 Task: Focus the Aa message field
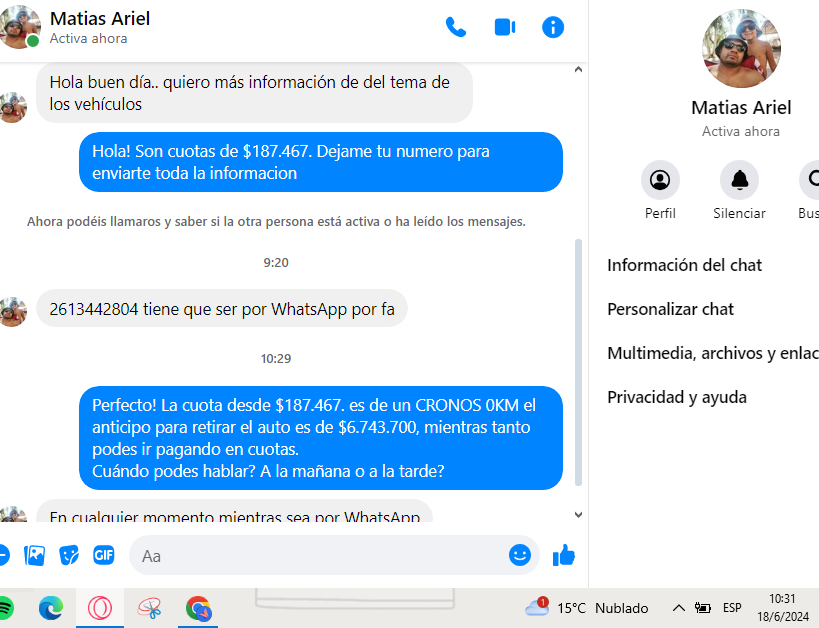pos(320,555)
